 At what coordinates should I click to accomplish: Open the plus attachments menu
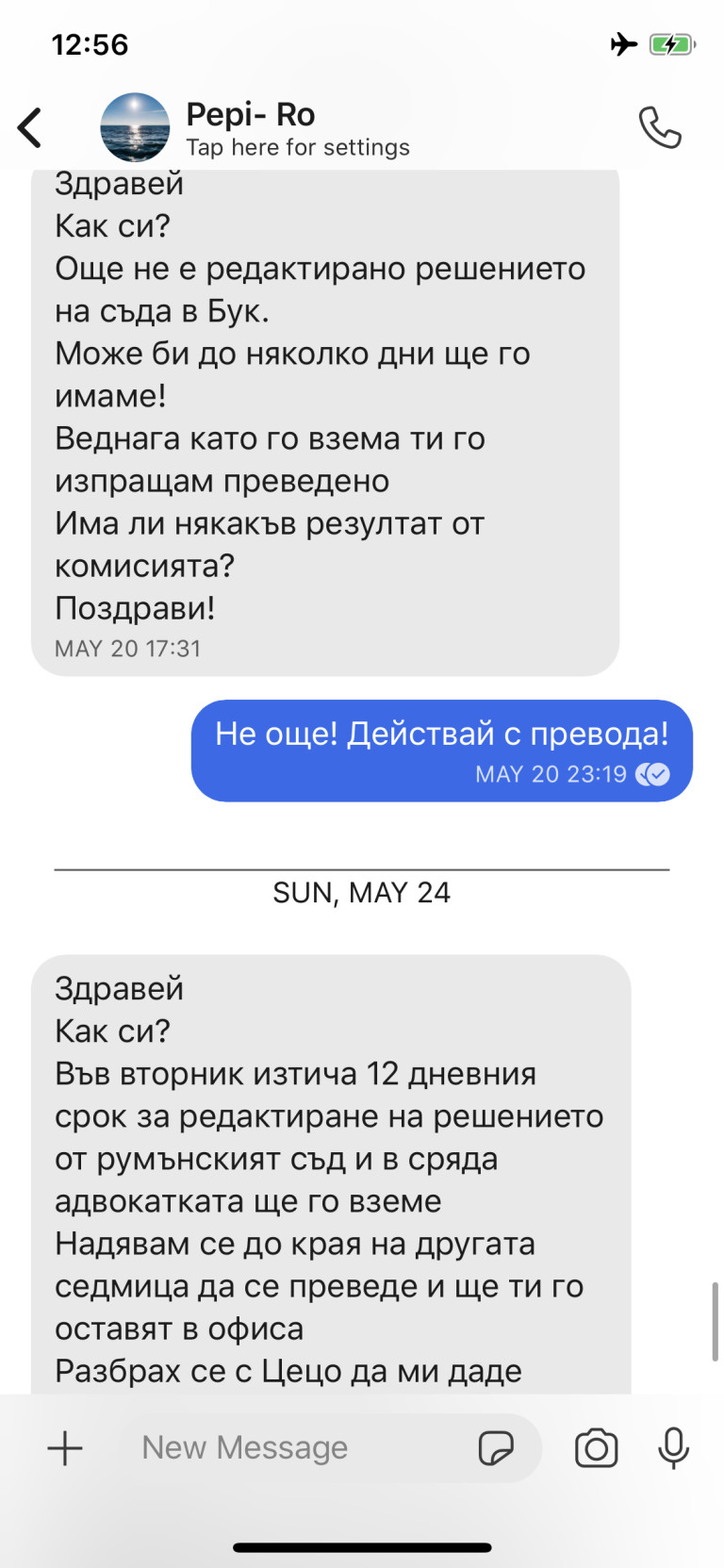coord(65,1447)
